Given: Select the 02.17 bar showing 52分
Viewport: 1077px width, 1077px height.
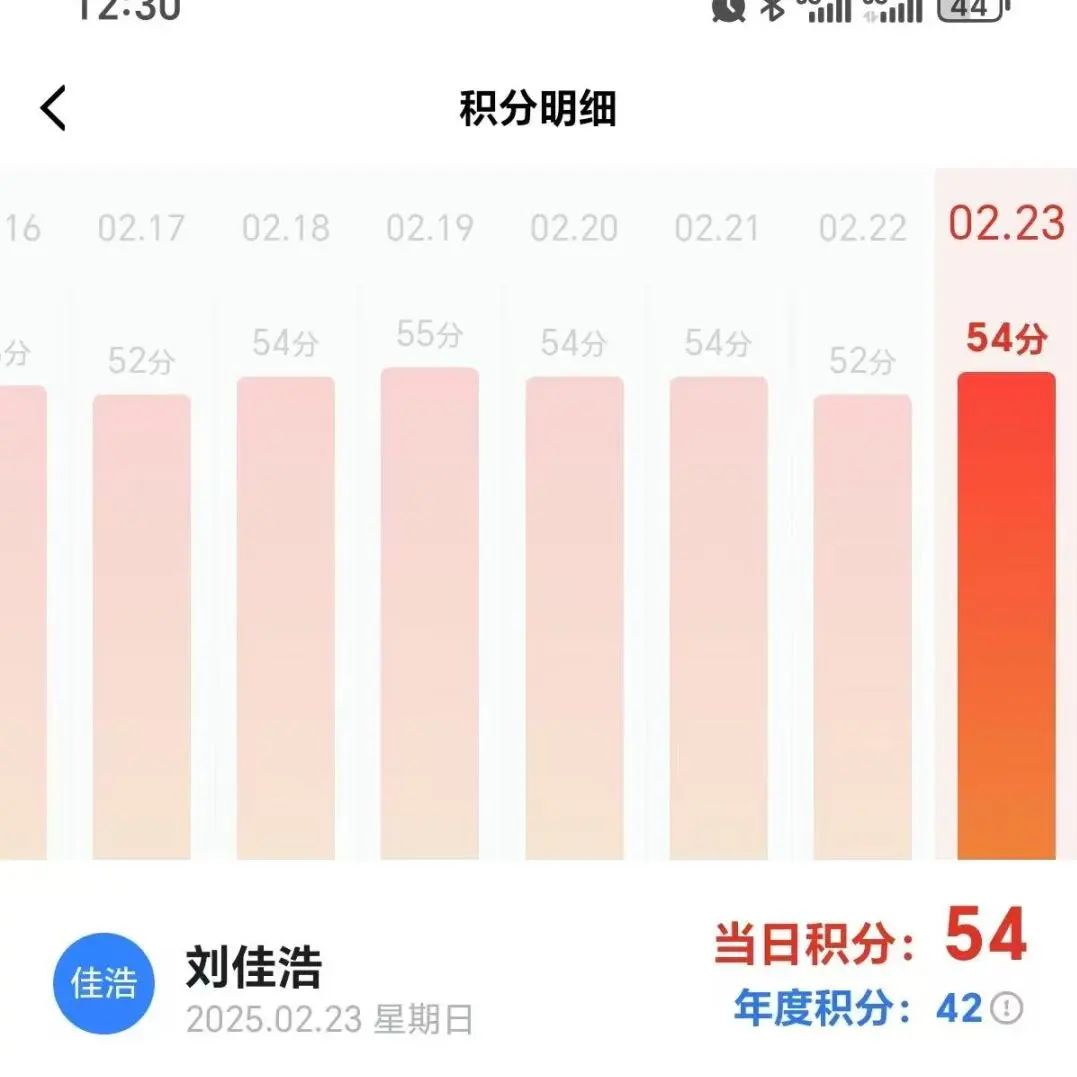Looking at the screenshot, I should [142, 626].
